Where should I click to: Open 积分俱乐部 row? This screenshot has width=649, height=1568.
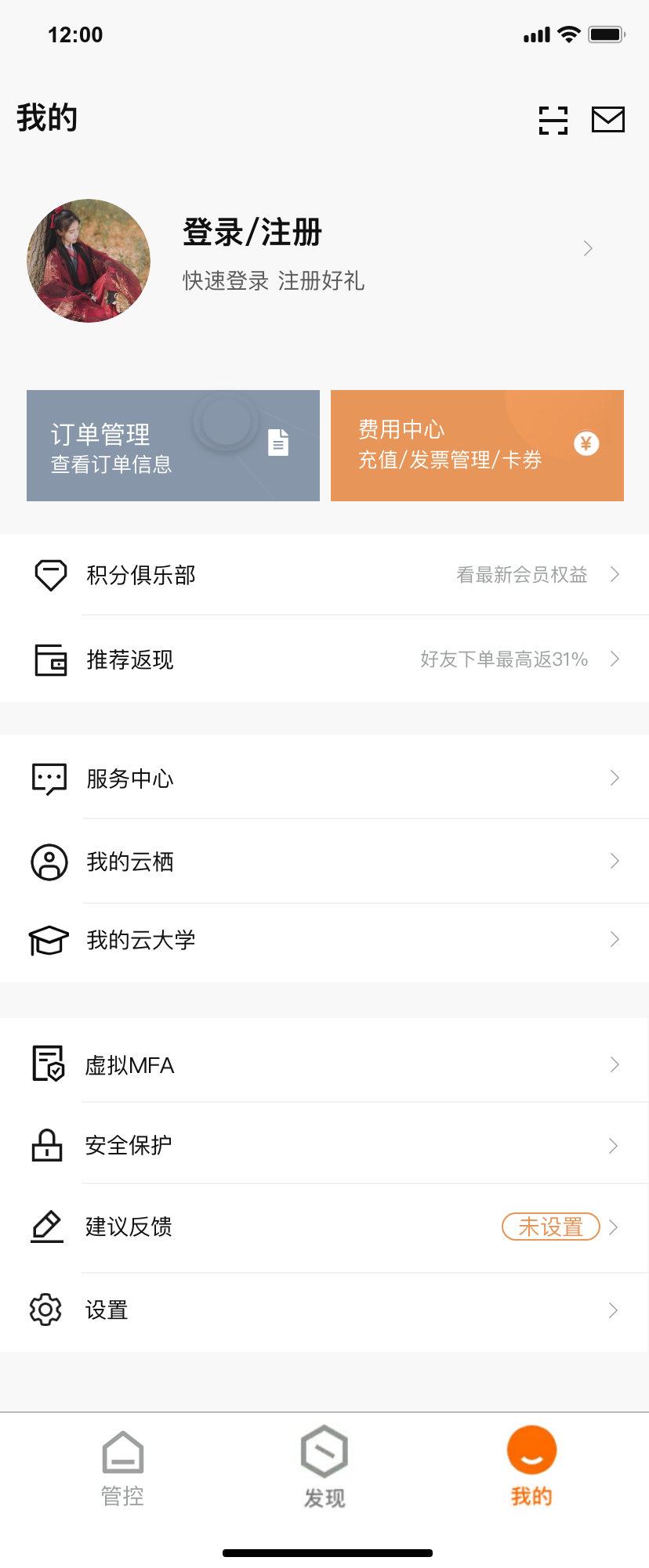pyautogui.click(x=324, y=575)
